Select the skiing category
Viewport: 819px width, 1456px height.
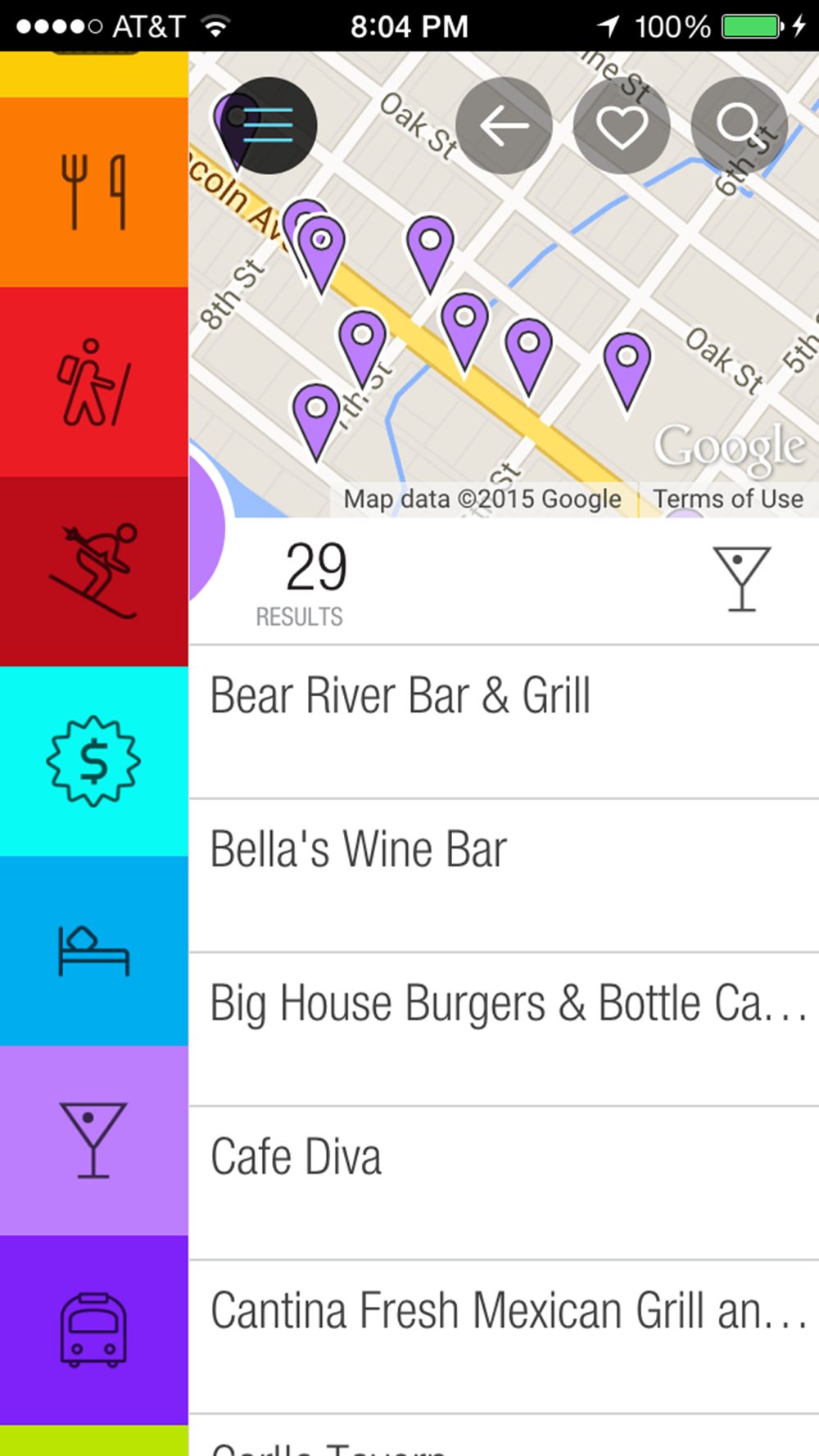pos(94,572)
